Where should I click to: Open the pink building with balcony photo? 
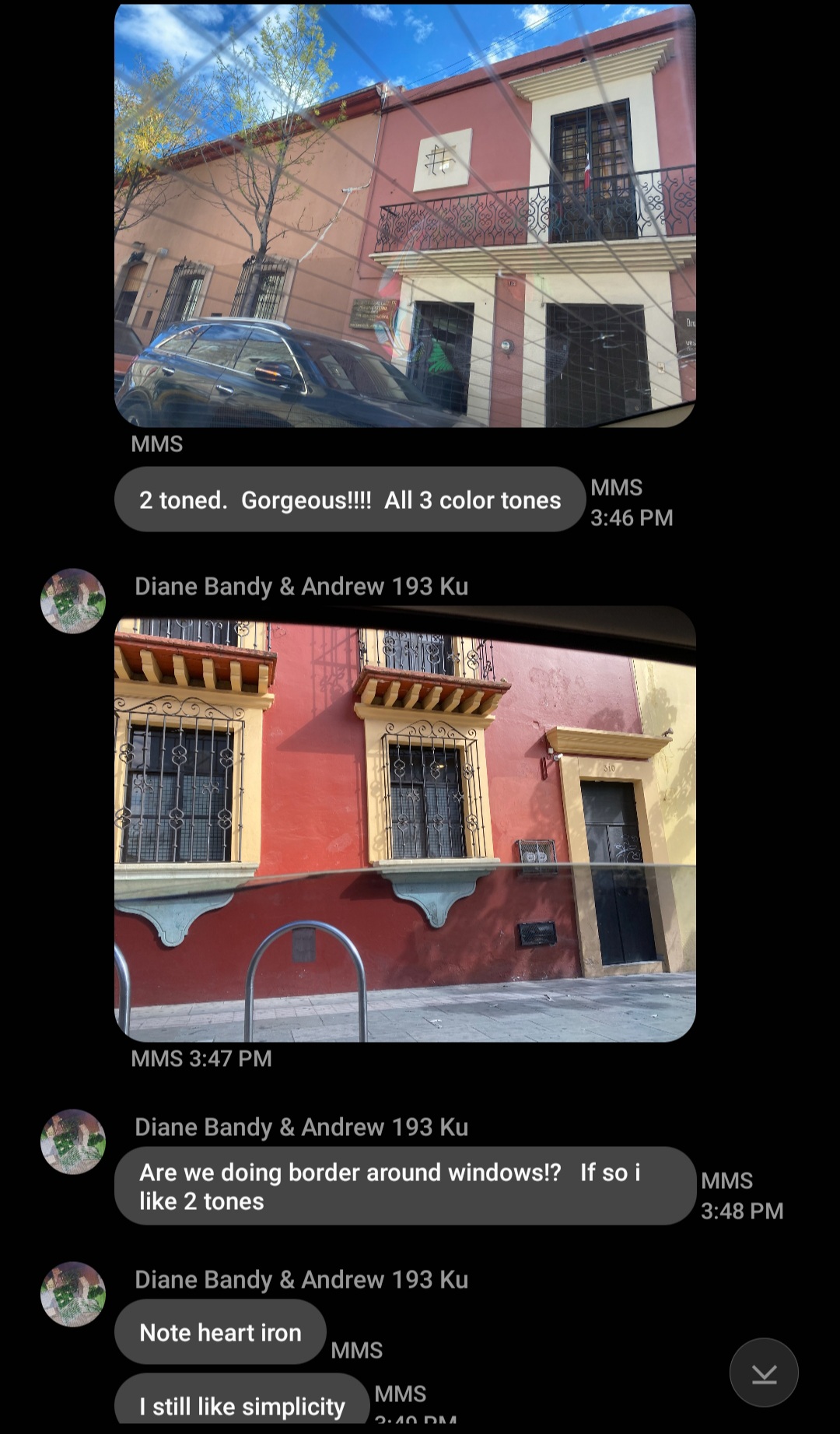404,216
